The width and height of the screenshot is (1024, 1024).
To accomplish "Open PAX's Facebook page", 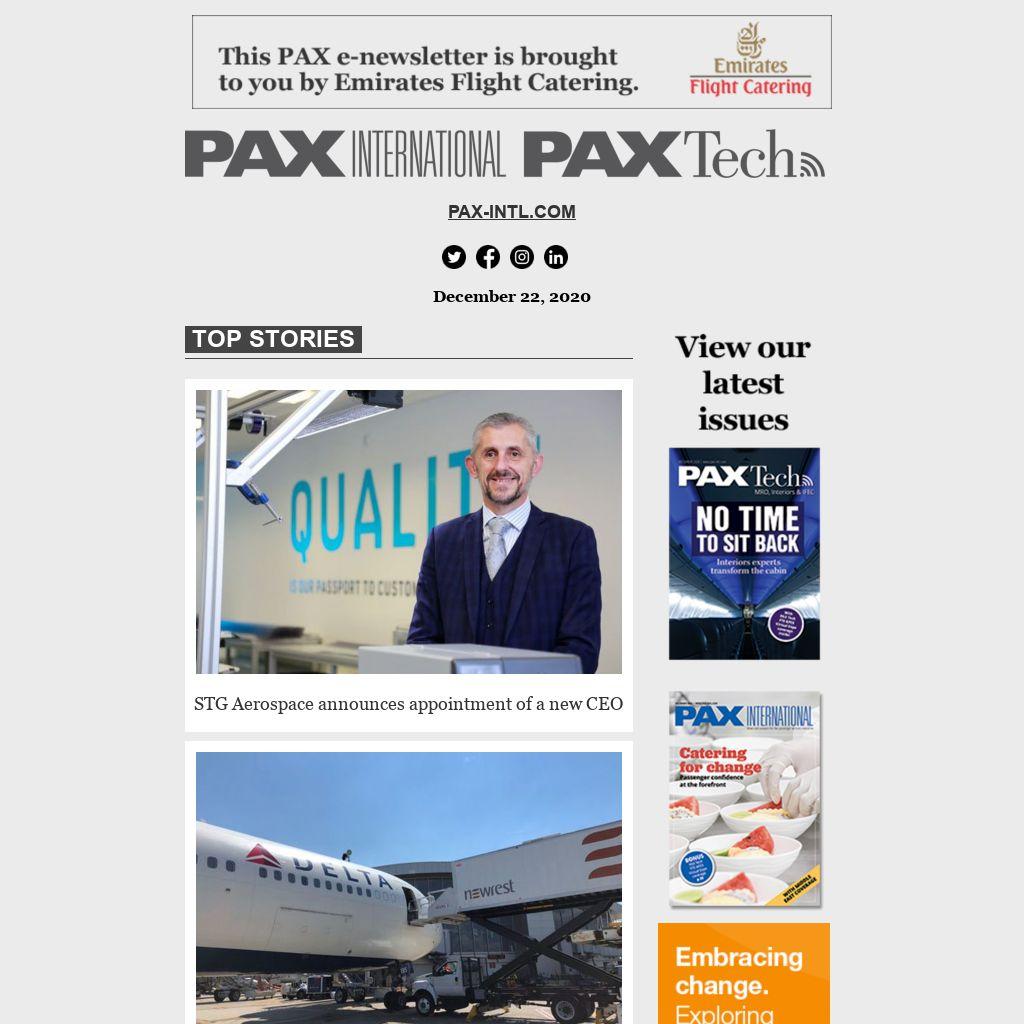I will (488, 257).
